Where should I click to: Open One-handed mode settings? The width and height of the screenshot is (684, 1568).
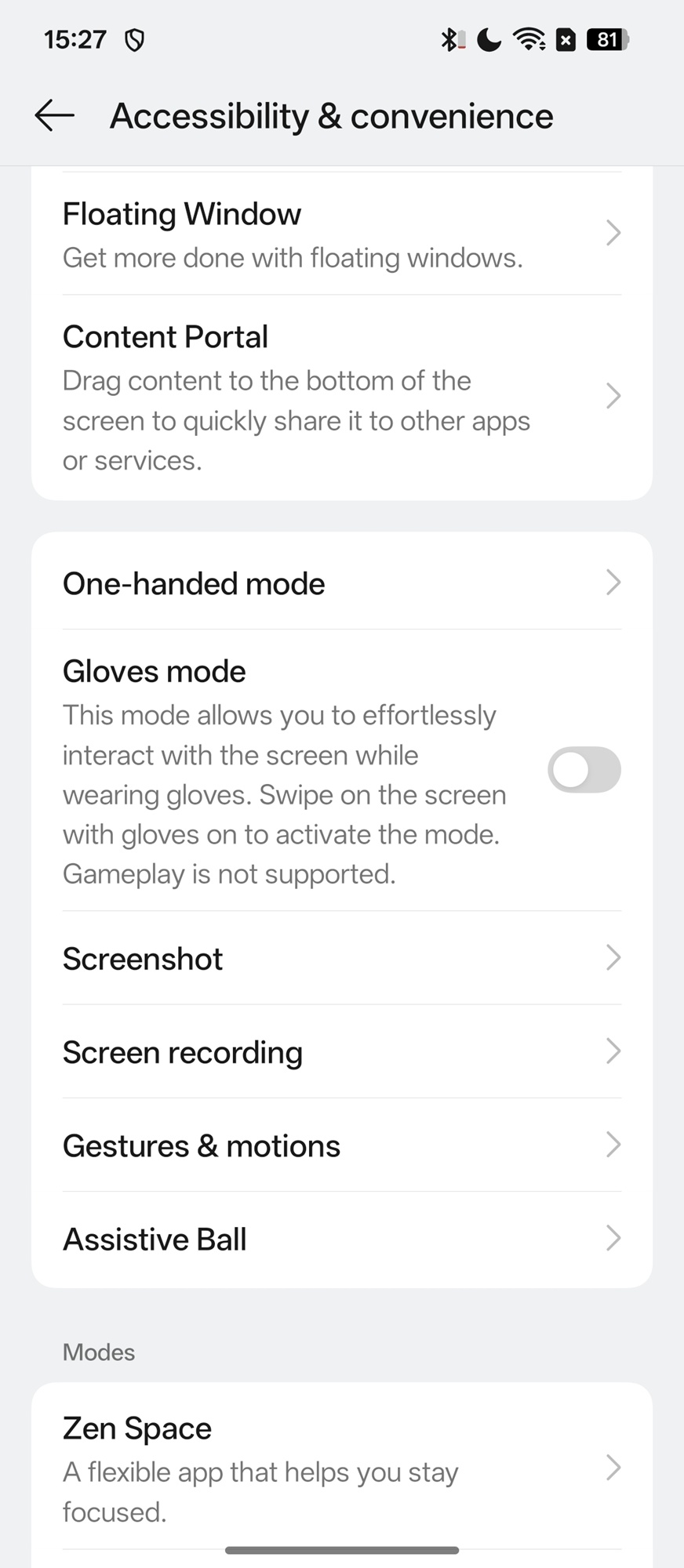(x=341, y=583)
